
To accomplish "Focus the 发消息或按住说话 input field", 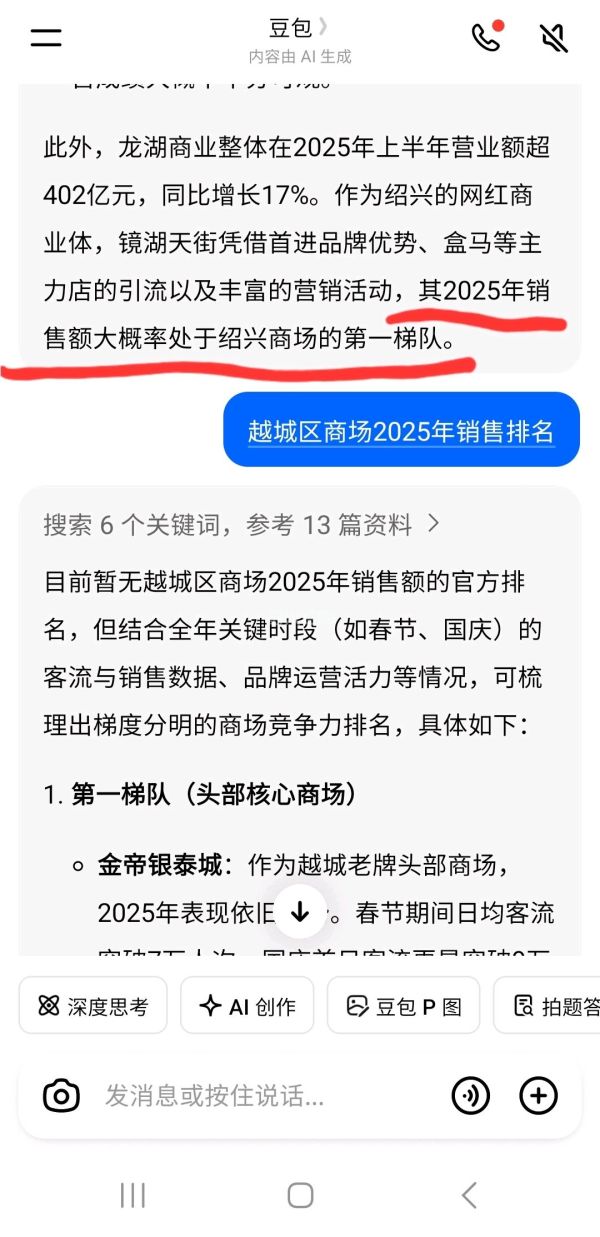I will pyautogui.click(x=260, y=1096).
